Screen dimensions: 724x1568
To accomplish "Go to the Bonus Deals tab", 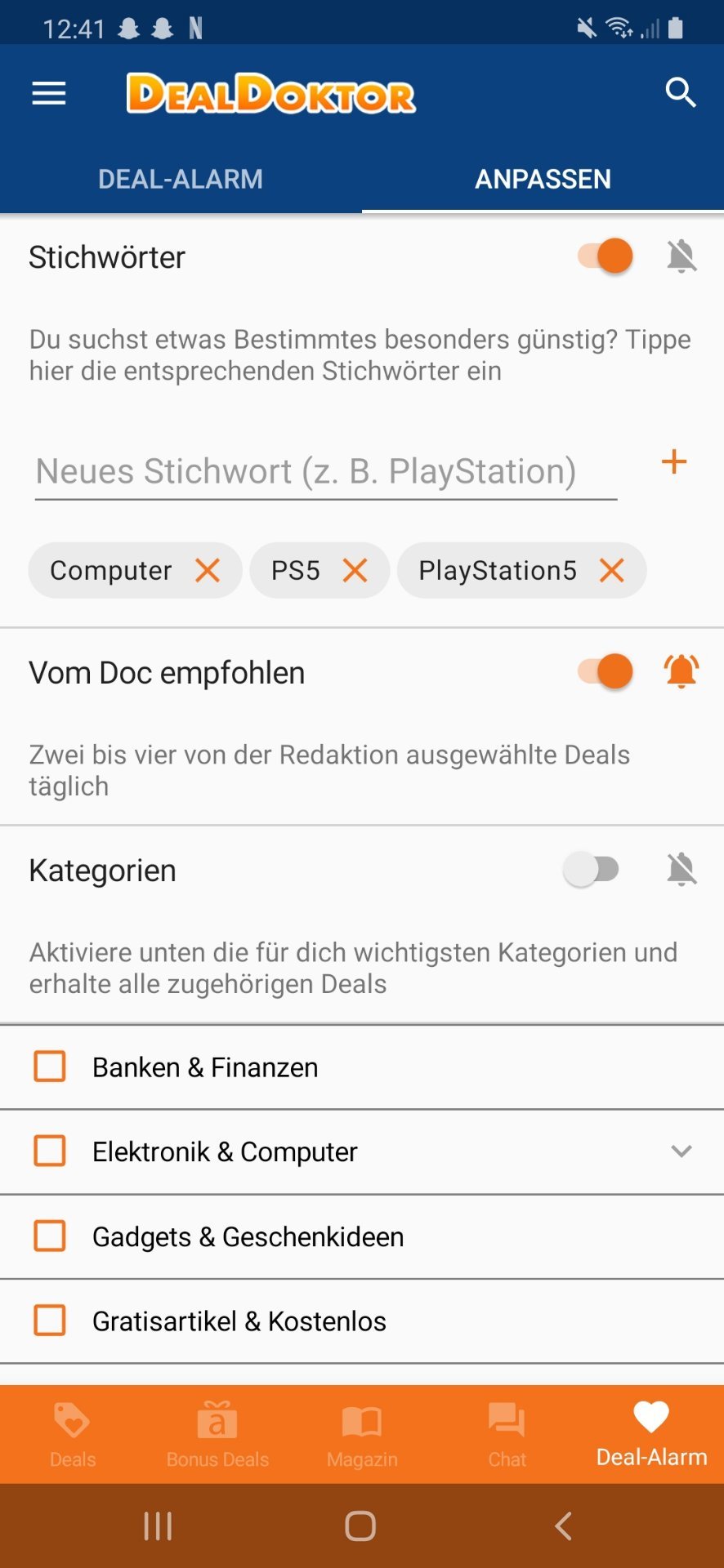I will pos(217,1435).
